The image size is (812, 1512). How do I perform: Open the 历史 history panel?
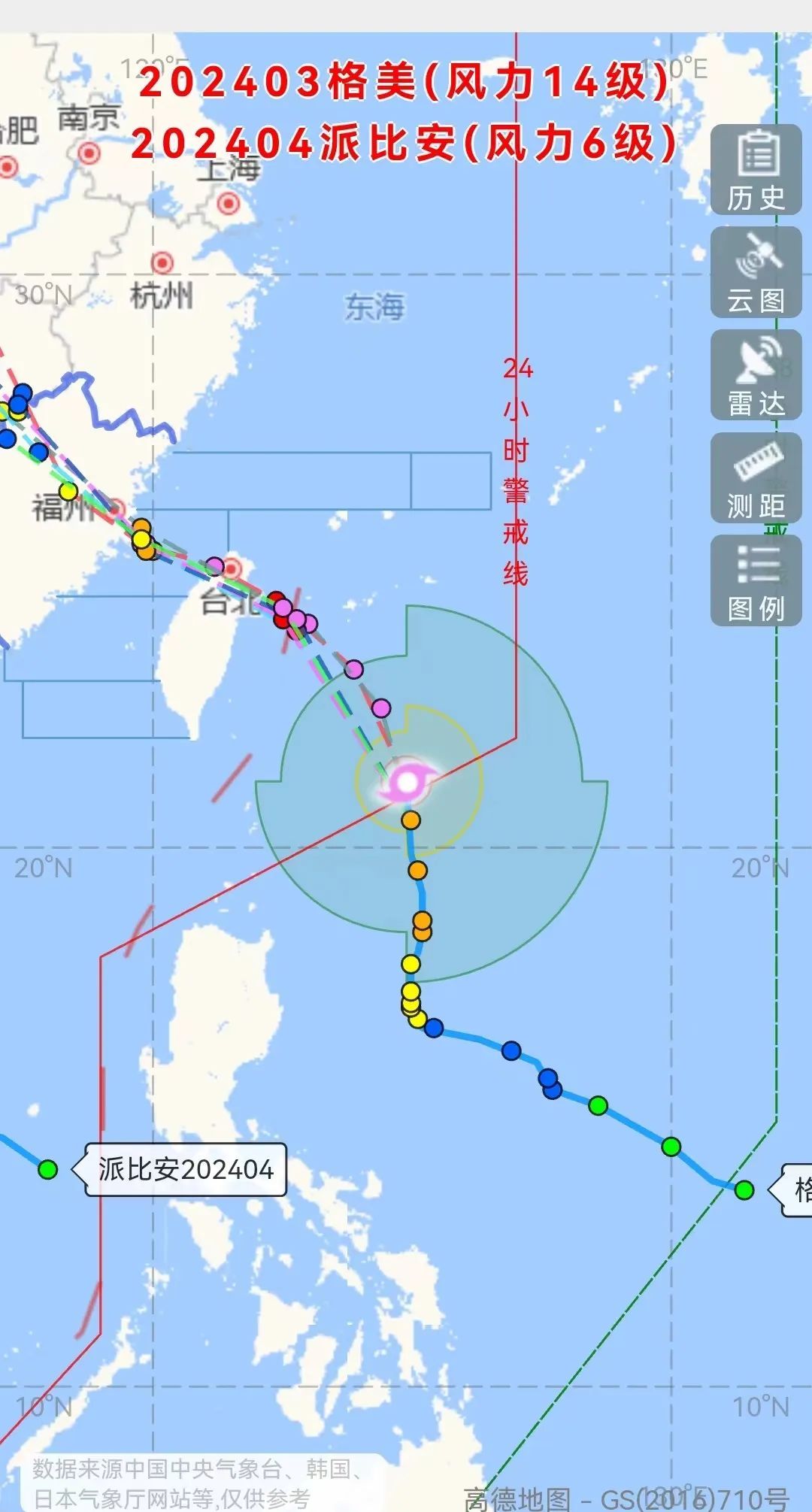[756, 170]
